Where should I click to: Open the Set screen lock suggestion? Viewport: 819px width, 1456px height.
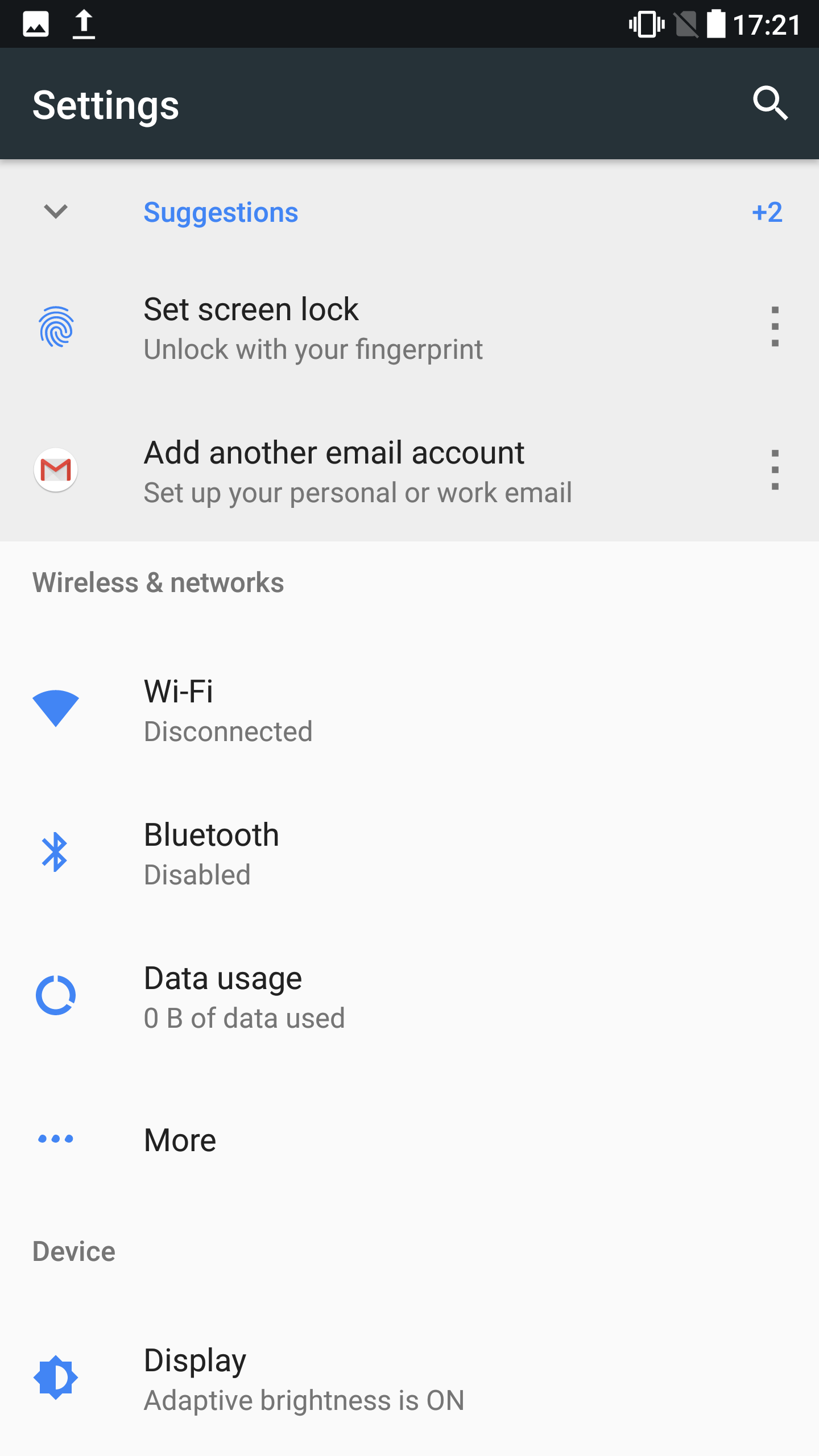coord(313,328)
